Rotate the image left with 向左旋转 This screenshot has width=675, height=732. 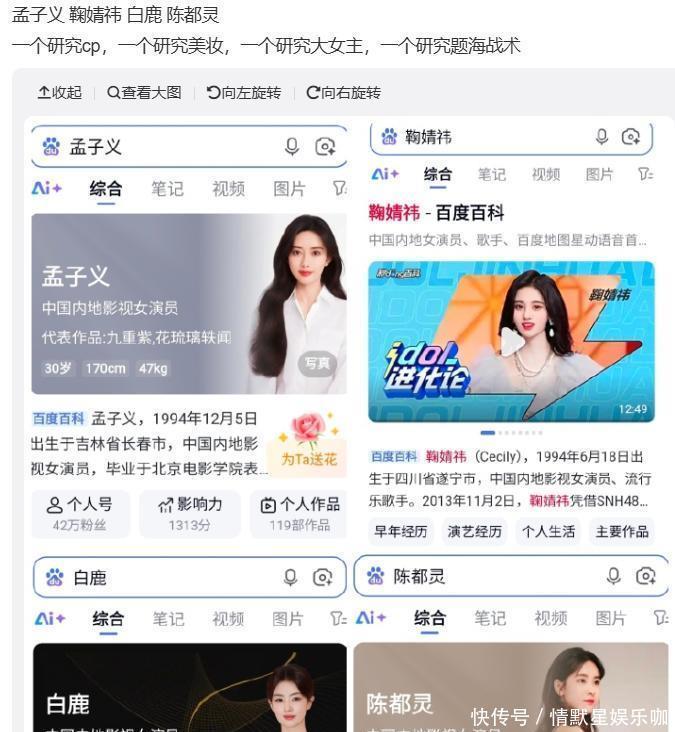(244, 93)
